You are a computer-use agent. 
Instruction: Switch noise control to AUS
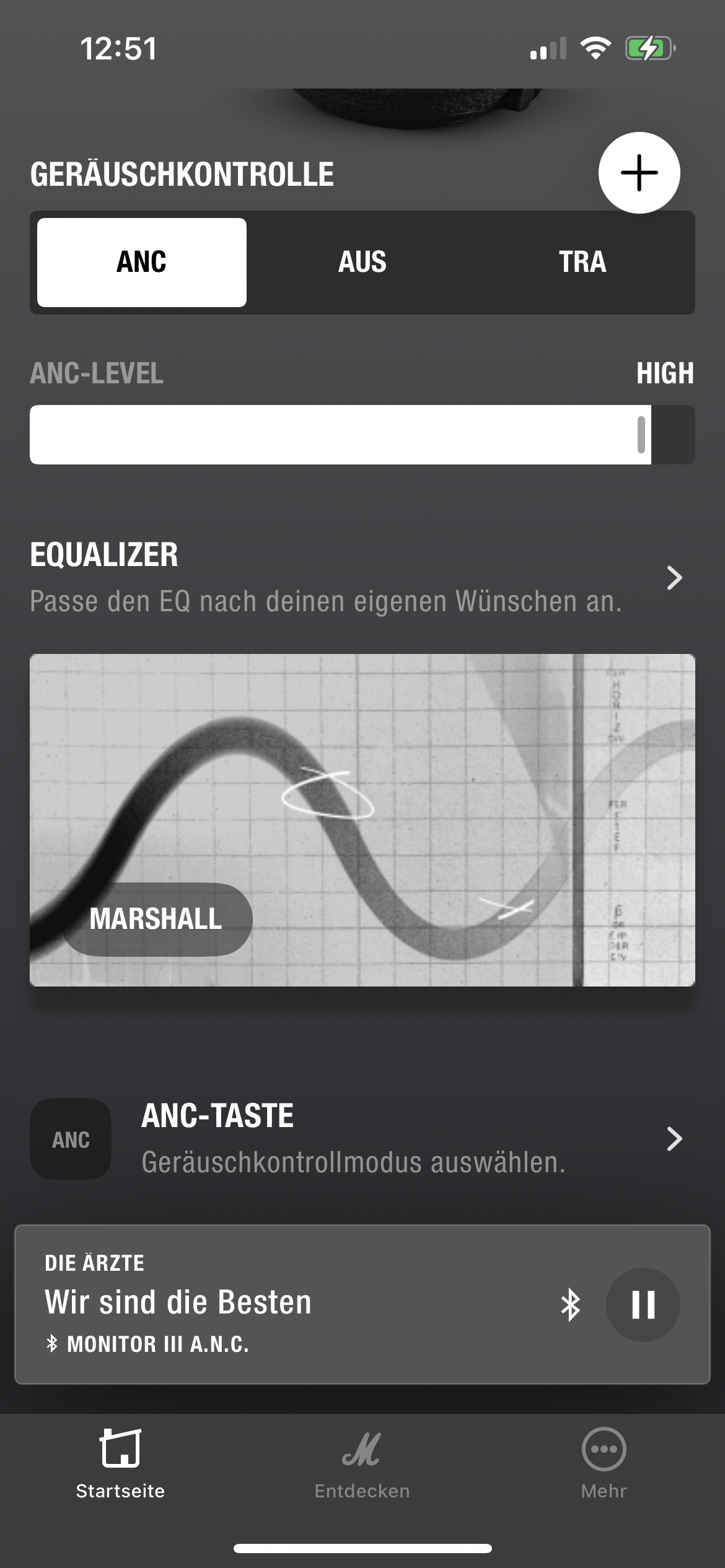(362, 262)
